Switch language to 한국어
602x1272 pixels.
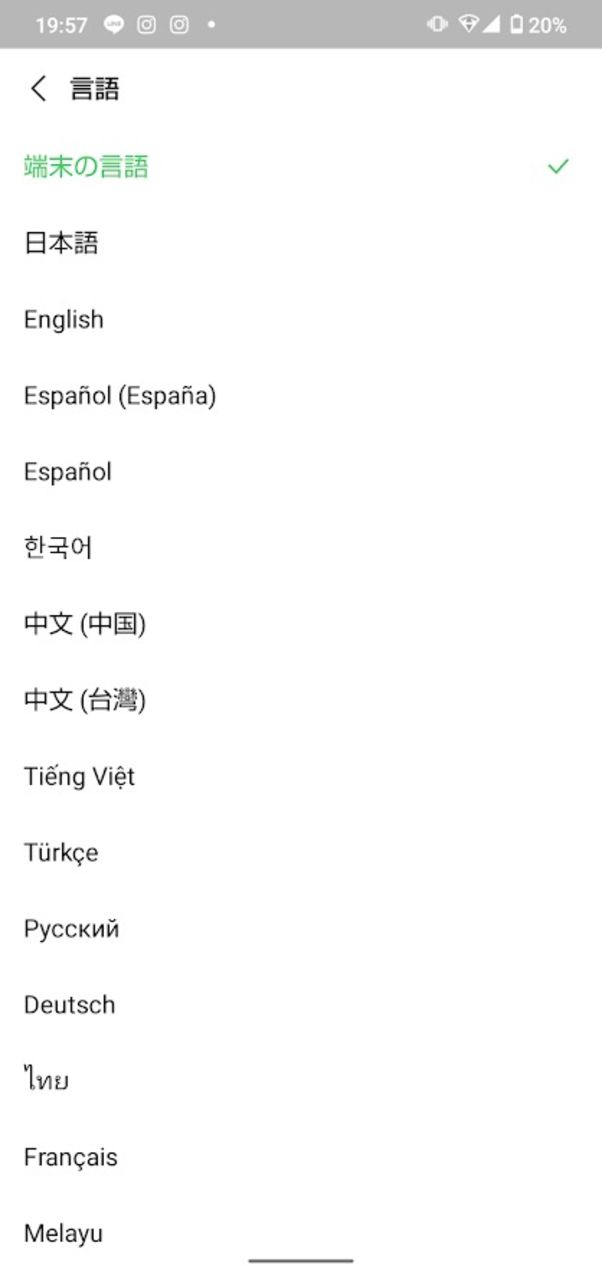click(x=58, y=548)
